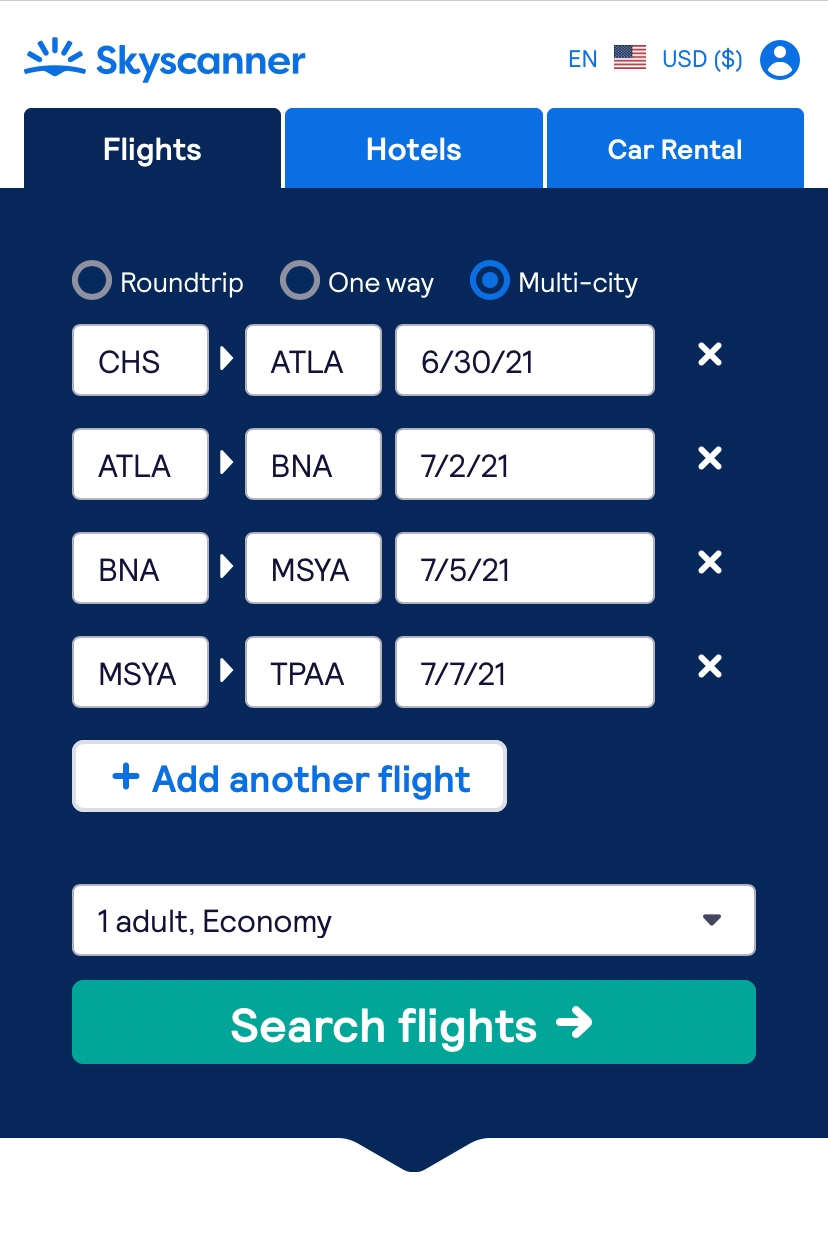Edit the MSYA destination of third flight
Screen dimensions: 828x1233
click(313, 568)
